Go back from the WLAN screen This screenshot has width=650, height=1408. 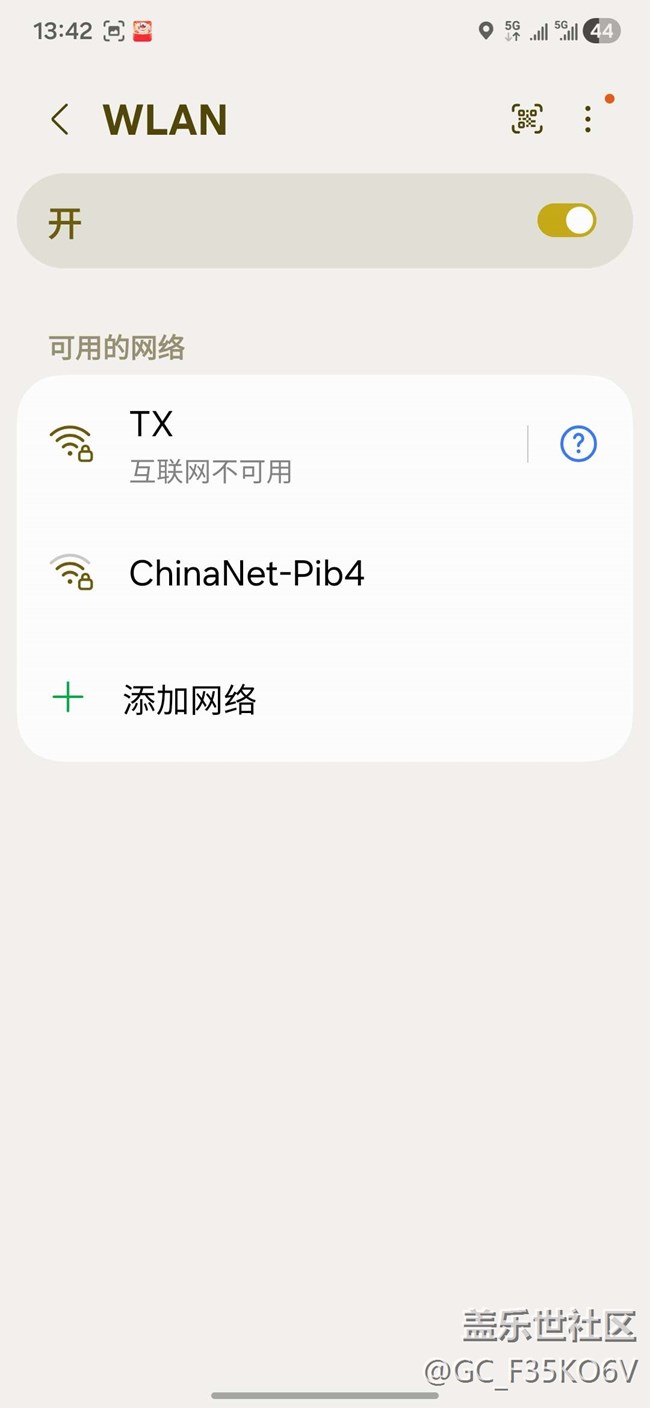[x=60, y=120]
